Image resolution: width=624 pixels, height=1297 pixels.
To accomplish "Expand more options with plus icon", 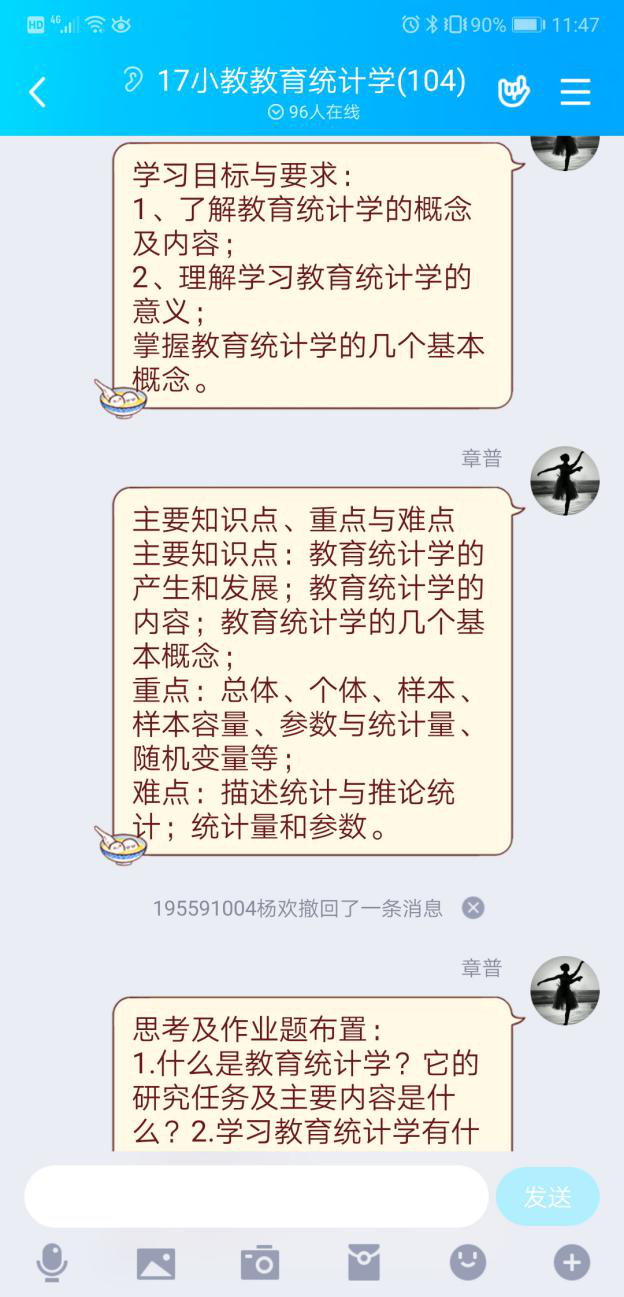I will click(x=572, y=1263).
